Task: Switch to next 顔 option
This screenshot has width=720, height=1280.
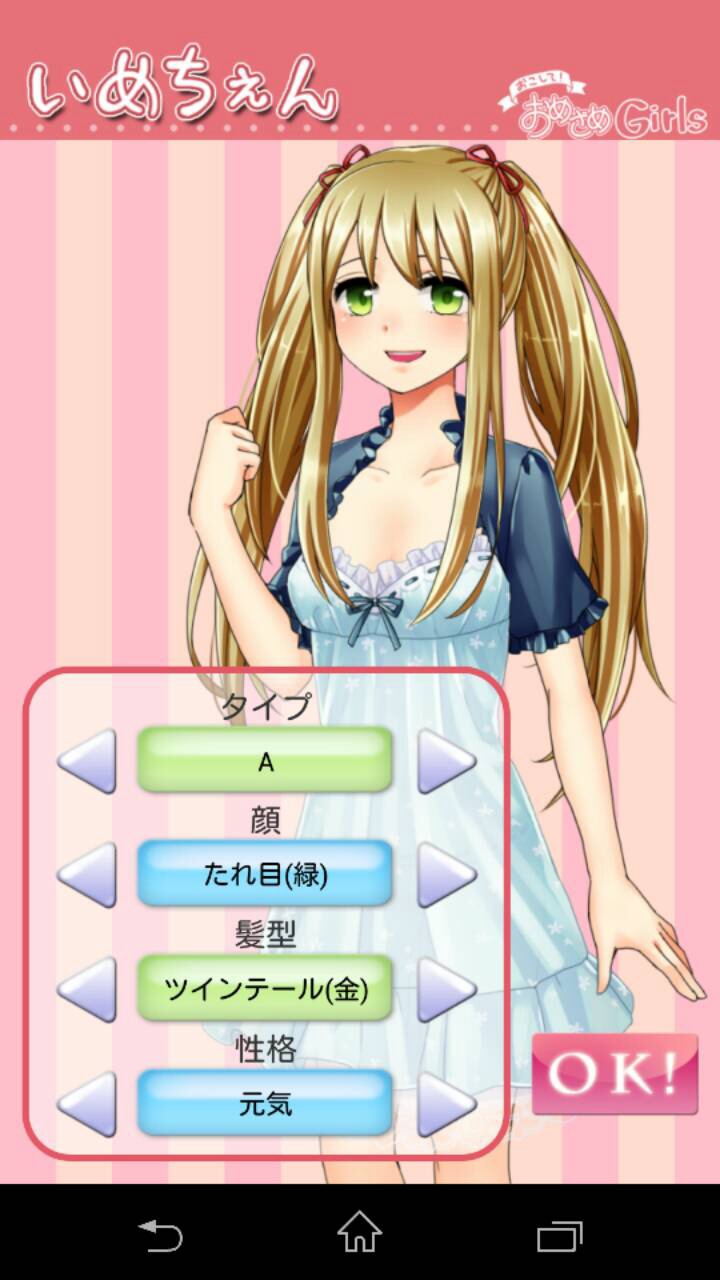Action: (x=445, y=875)
